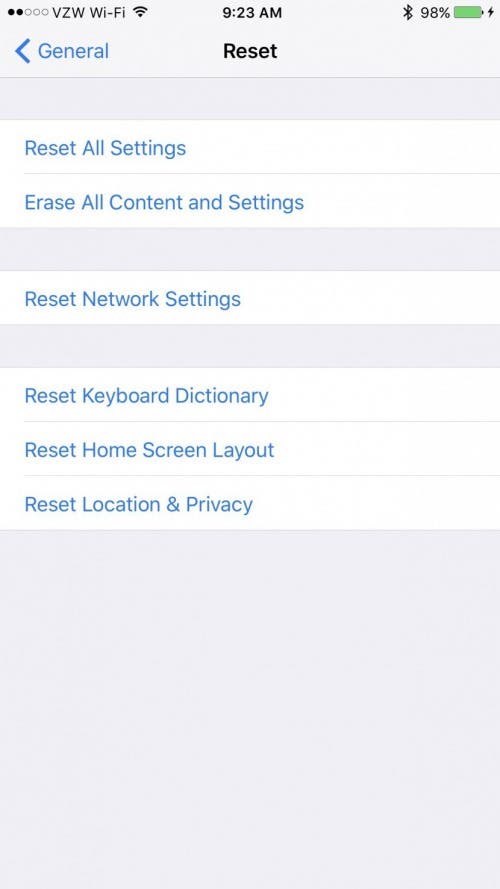Go back to General settings

(62, 51)
